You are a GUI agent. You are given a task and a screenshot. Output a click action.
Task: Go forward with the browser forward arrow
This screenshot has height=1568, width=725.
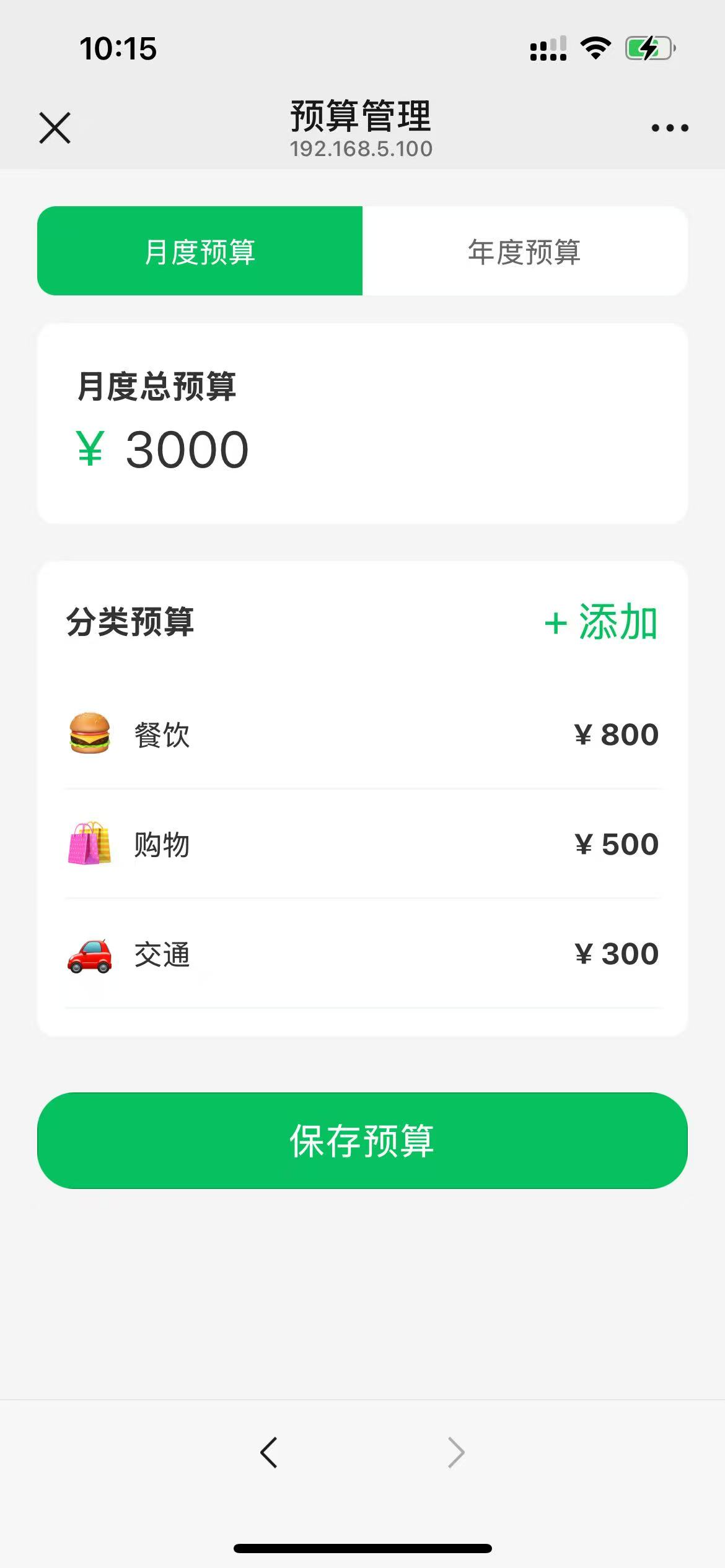pos(456,1453)
